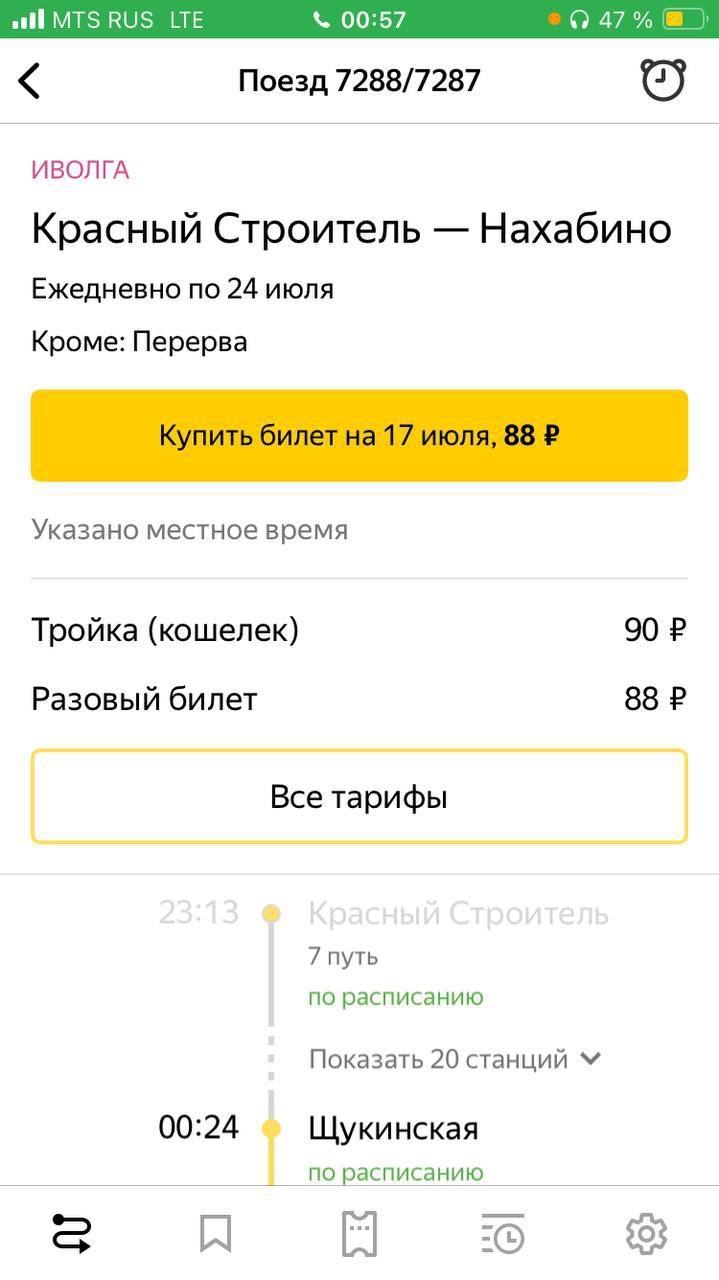Screen dimensions: 719x1280
Task: Set a reminder with the alarm clock icon
Action: (663, 80)
